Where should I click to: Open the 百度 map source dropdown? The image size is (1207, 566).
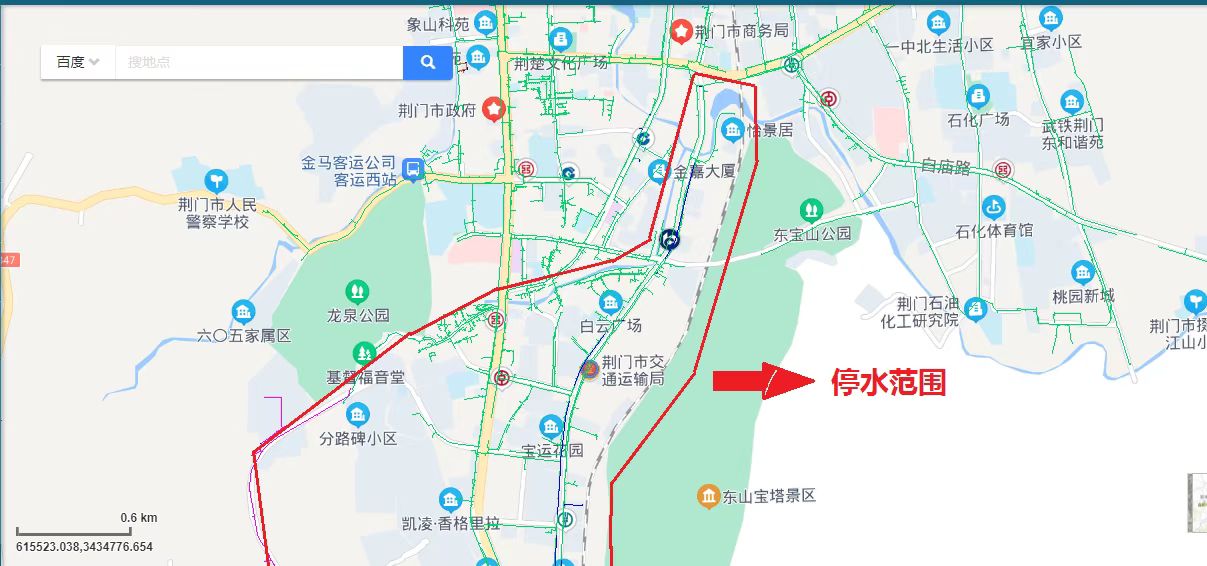78,62
